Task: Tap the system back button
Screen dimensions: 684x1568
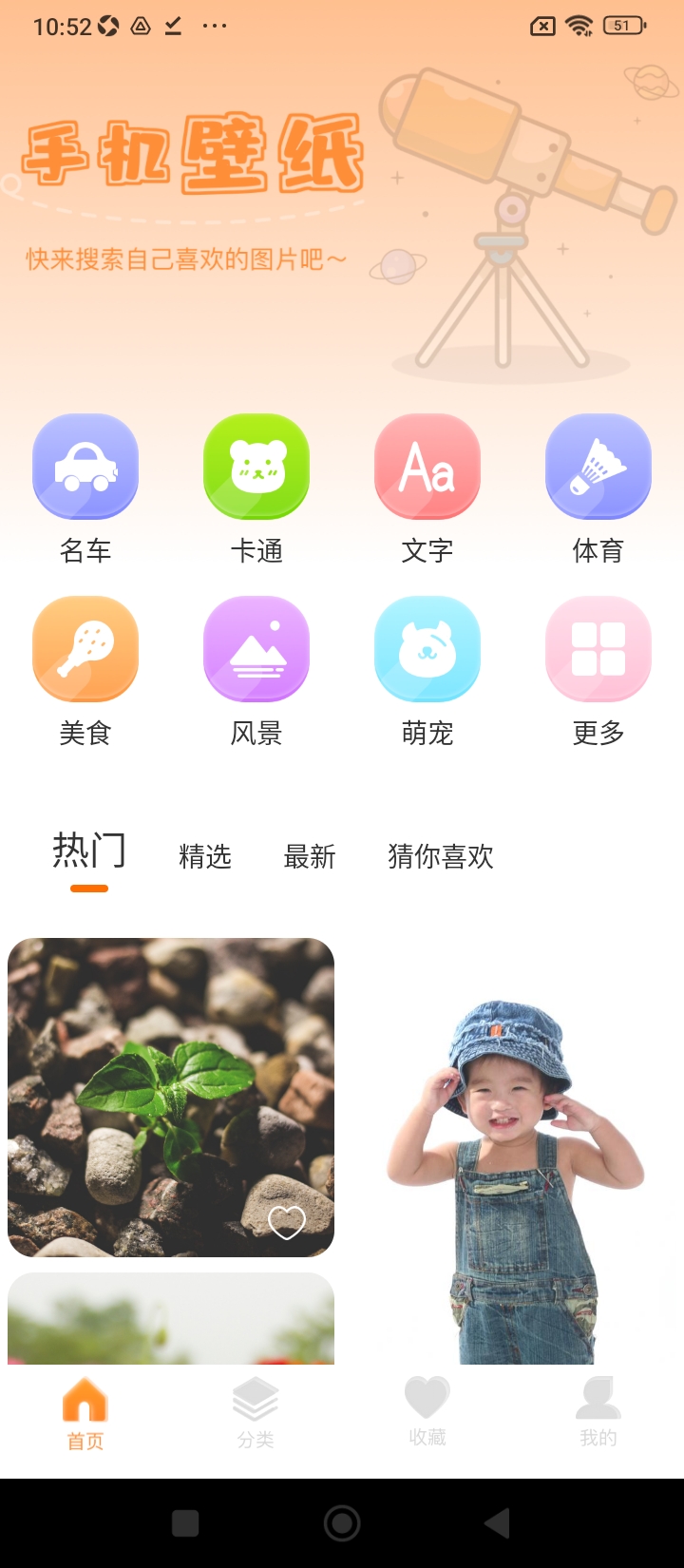Action: coord(497,1523)
